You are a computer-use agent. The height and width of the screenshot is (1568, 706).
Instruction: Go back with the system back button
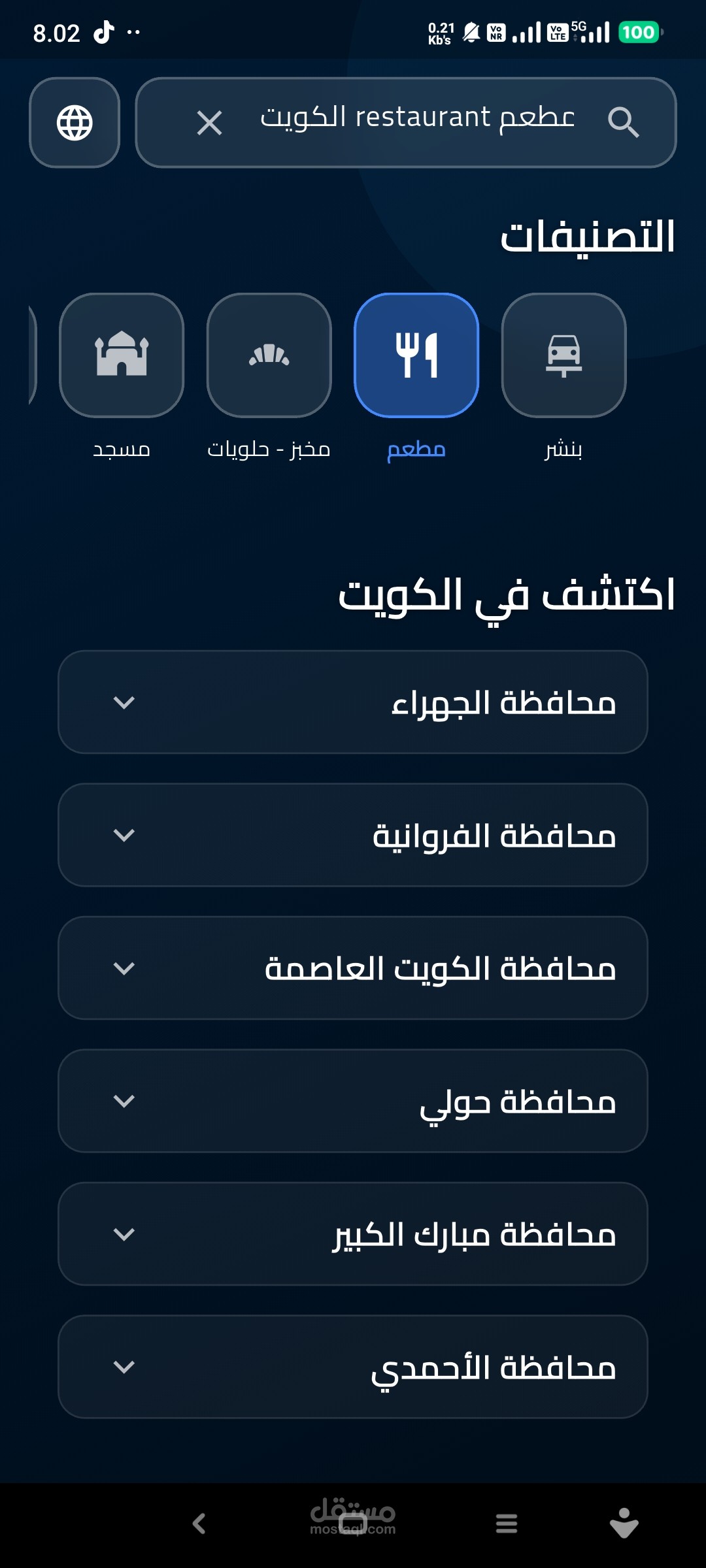coord(199,1524)
